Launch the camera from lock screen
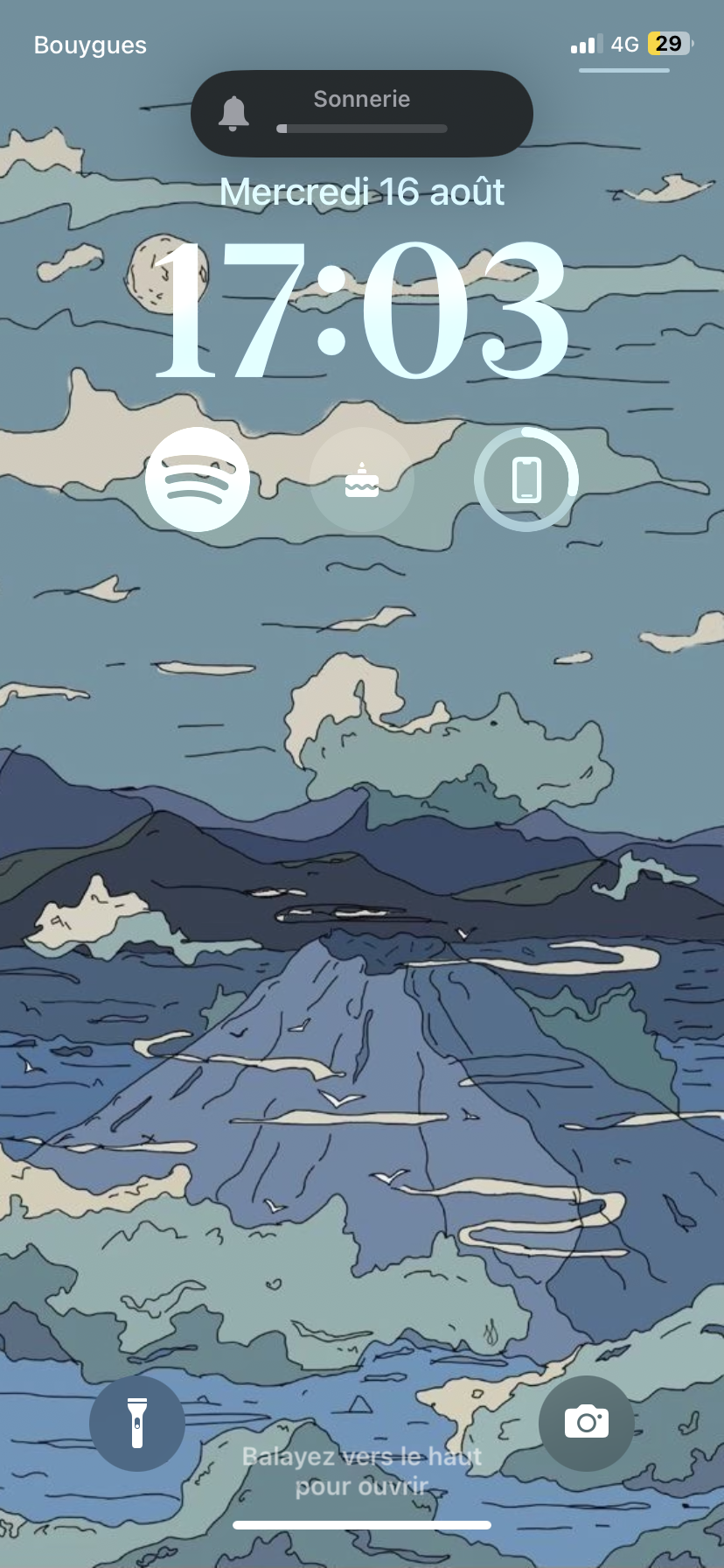 (586, 1424)
